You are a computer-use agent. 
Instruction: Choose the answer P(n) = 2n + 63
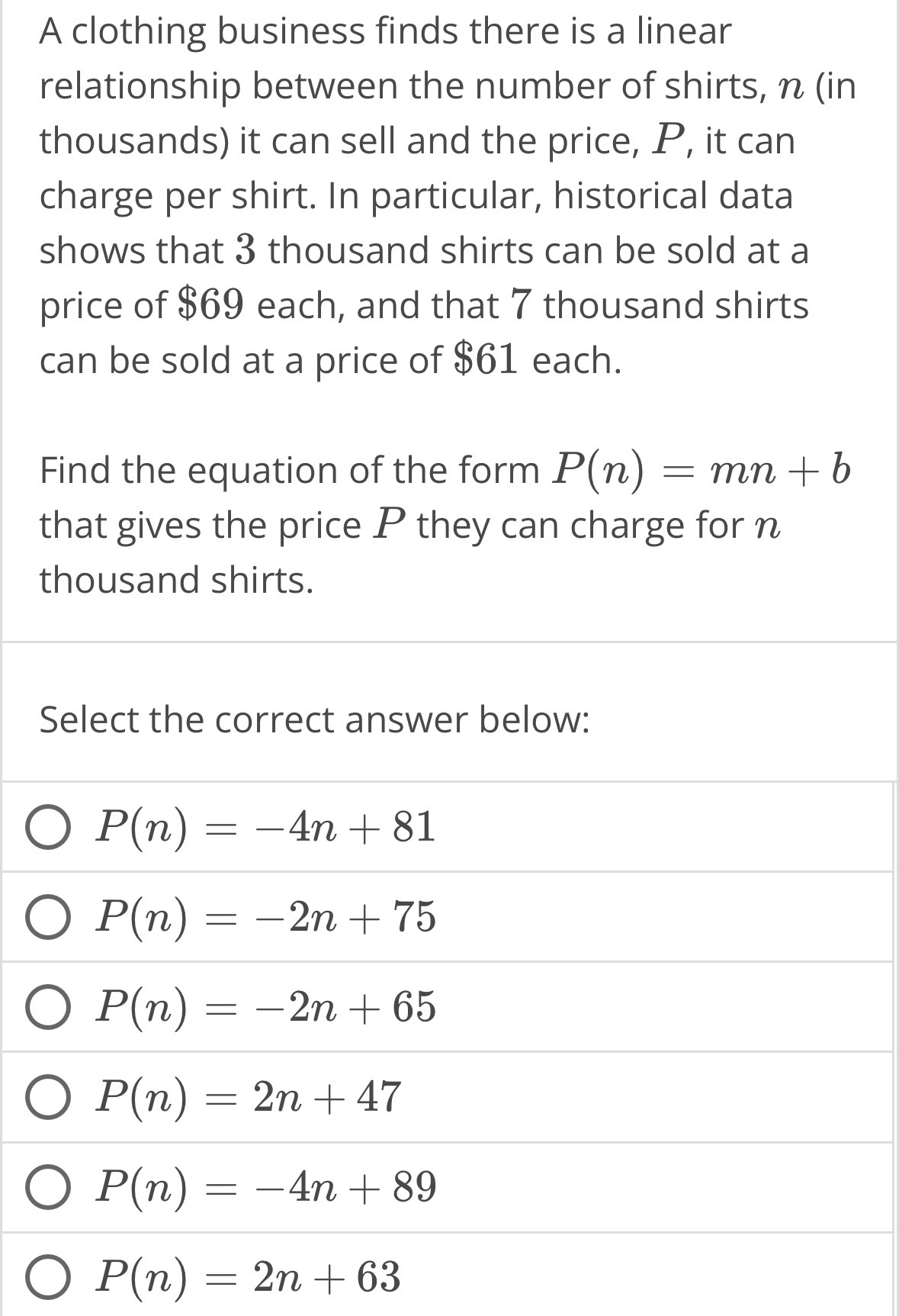pos(48,1278)
